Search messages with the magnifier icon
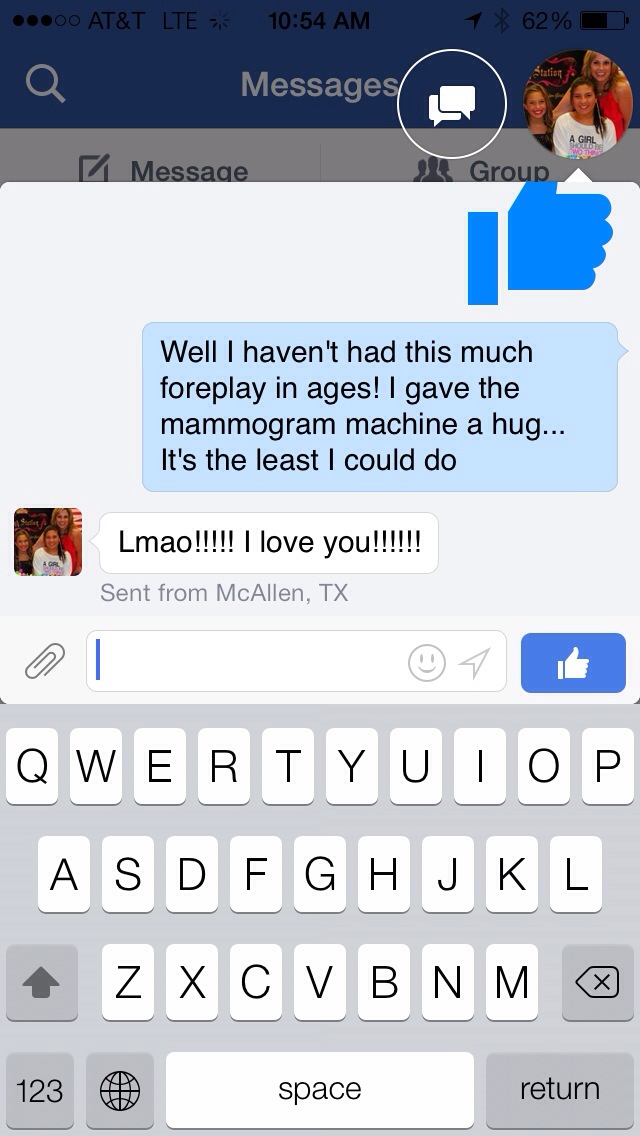This screenshot has height=1136, width=640. [45, 85]
